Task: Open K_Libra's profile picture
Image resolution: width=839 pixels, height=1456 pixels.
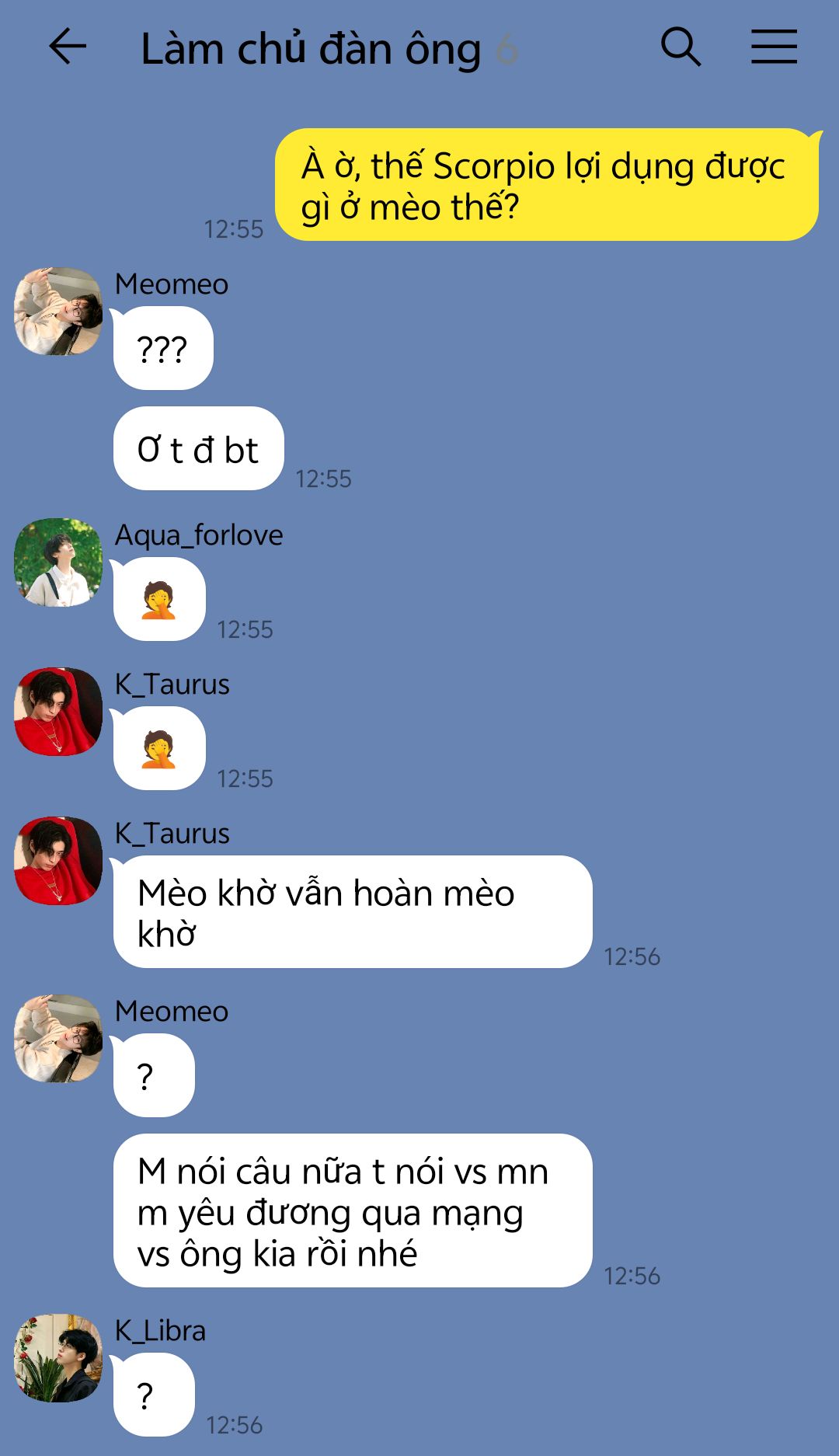Action: click(x=58, y=1358)
